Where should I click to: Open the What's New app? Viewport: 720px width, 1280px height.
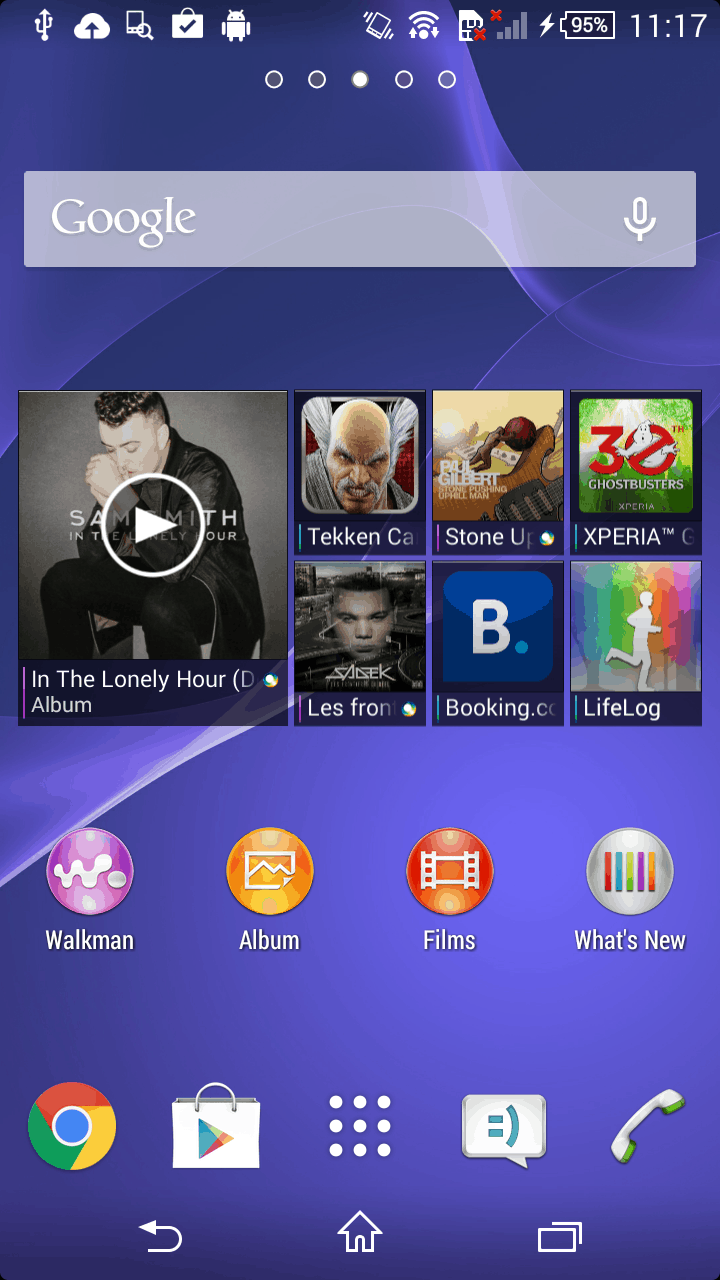(630, 890)
